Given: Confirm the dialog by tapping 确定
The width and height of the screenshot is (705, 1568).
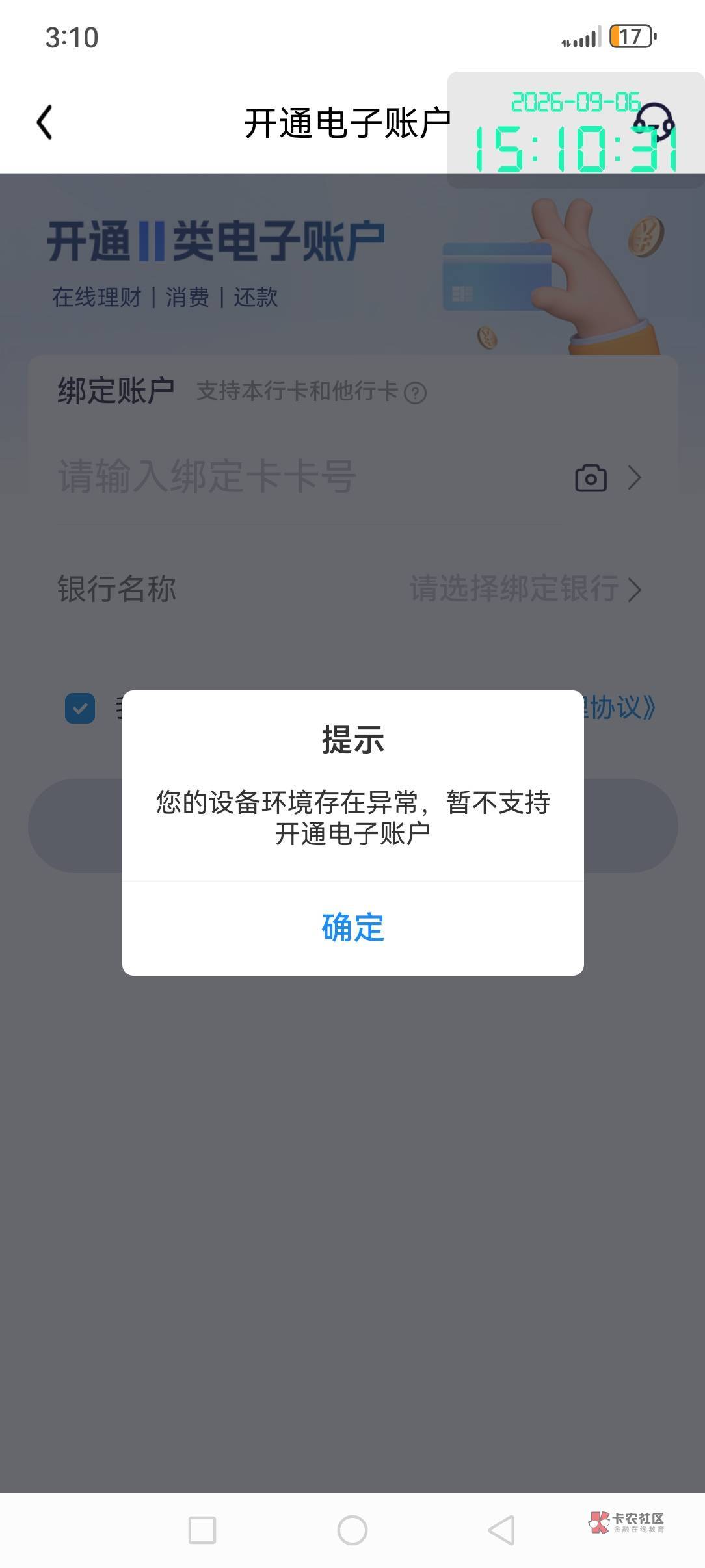Looking at the screenshot, I should coord(352,928).
